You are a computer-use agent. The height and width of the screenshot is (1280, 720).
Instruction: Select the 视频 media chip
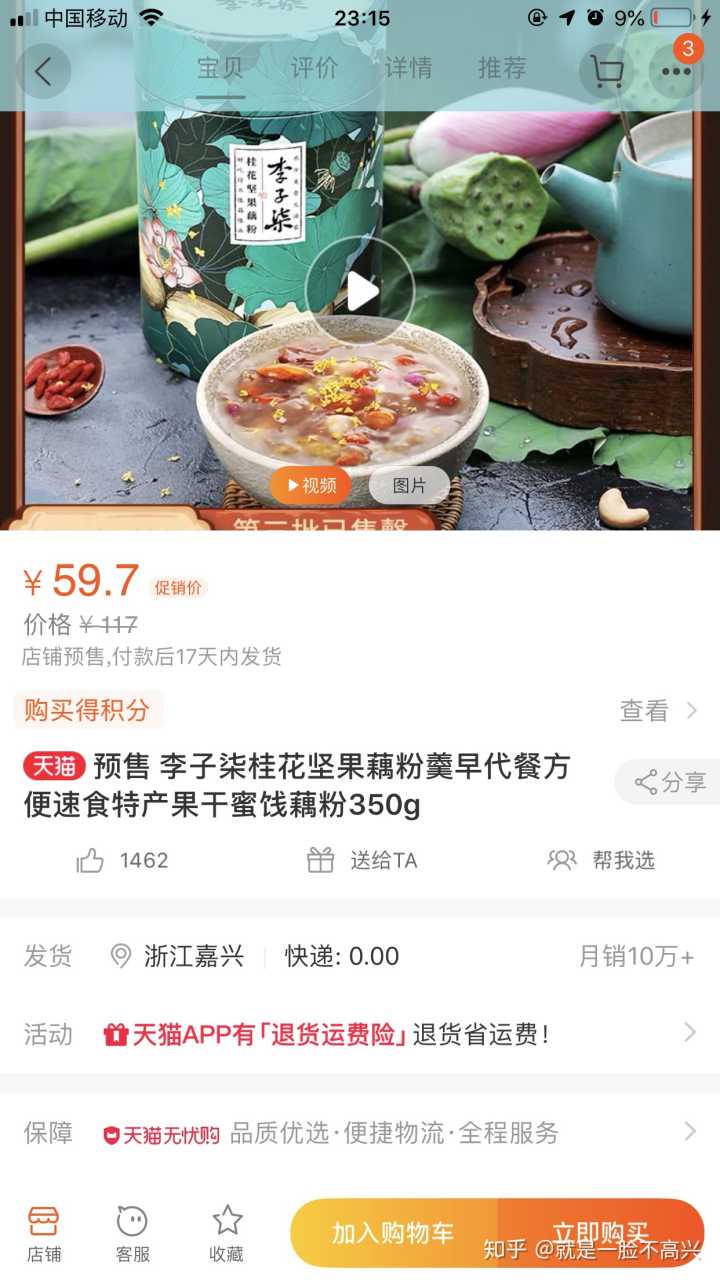(x=310, y=486)
